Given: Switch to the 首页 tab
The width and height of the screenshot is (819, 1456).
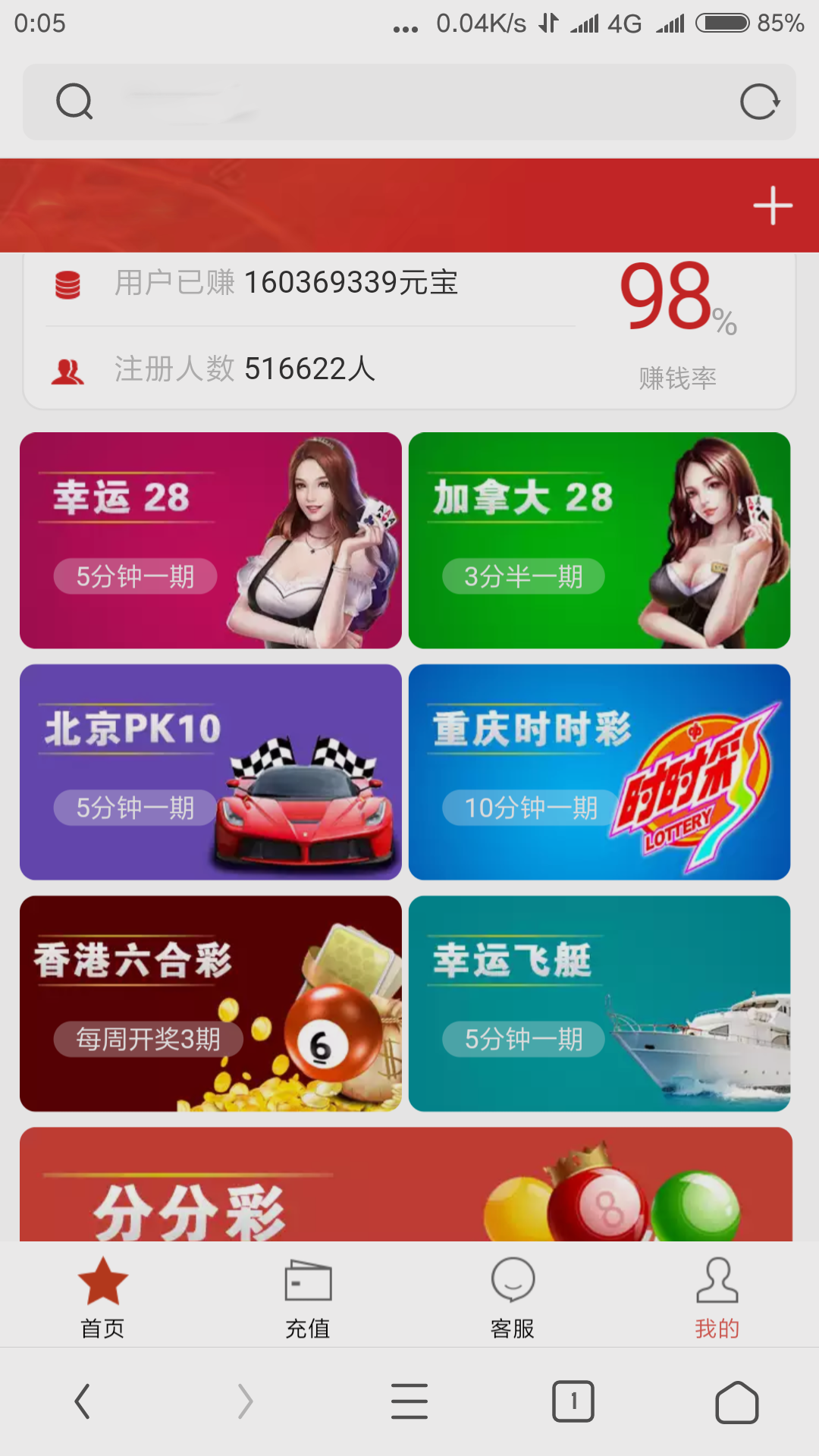Looking at the screenshot, I should tap(102, 1297).
